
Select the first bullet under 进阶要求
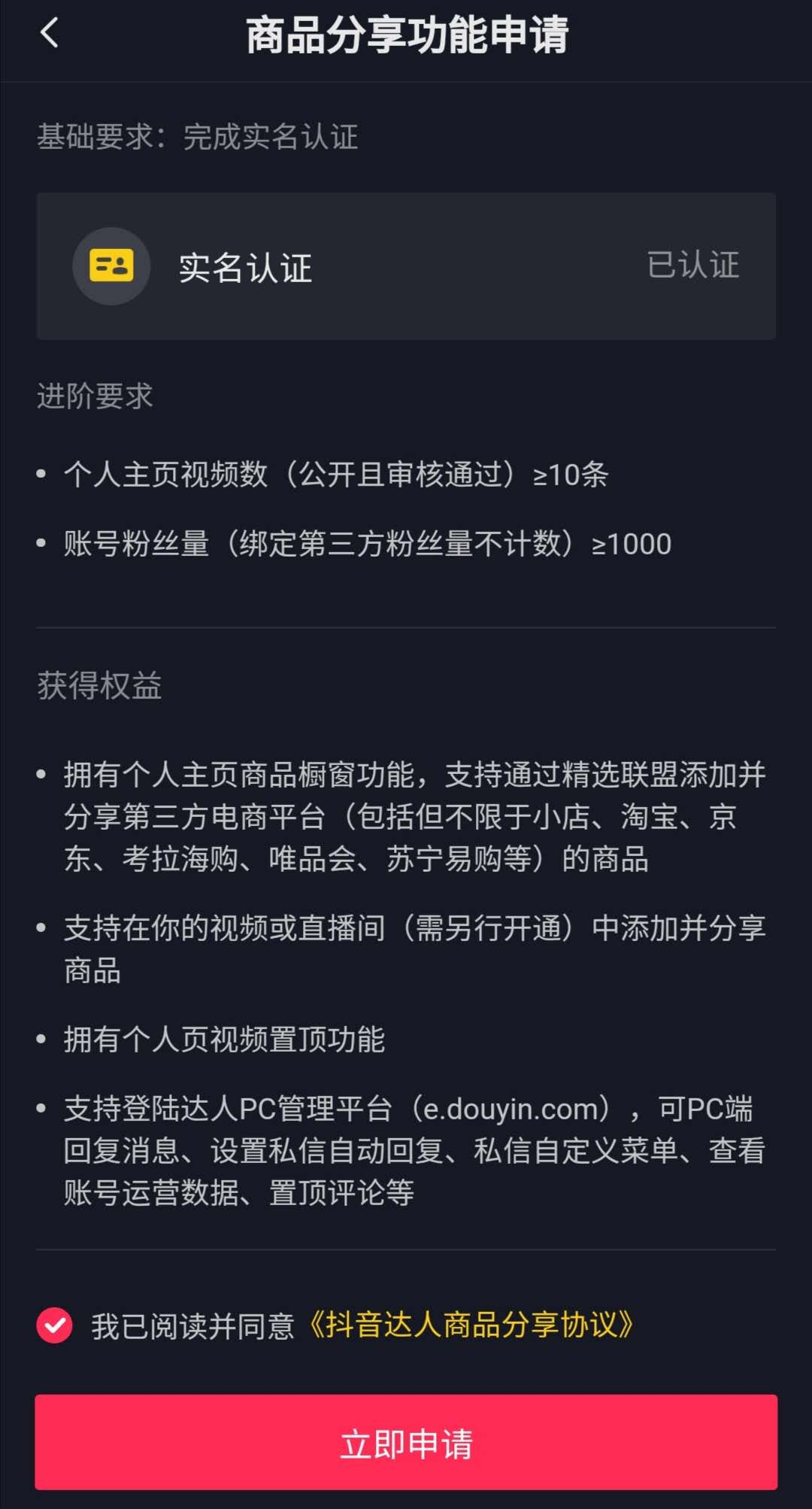(335, 475)
